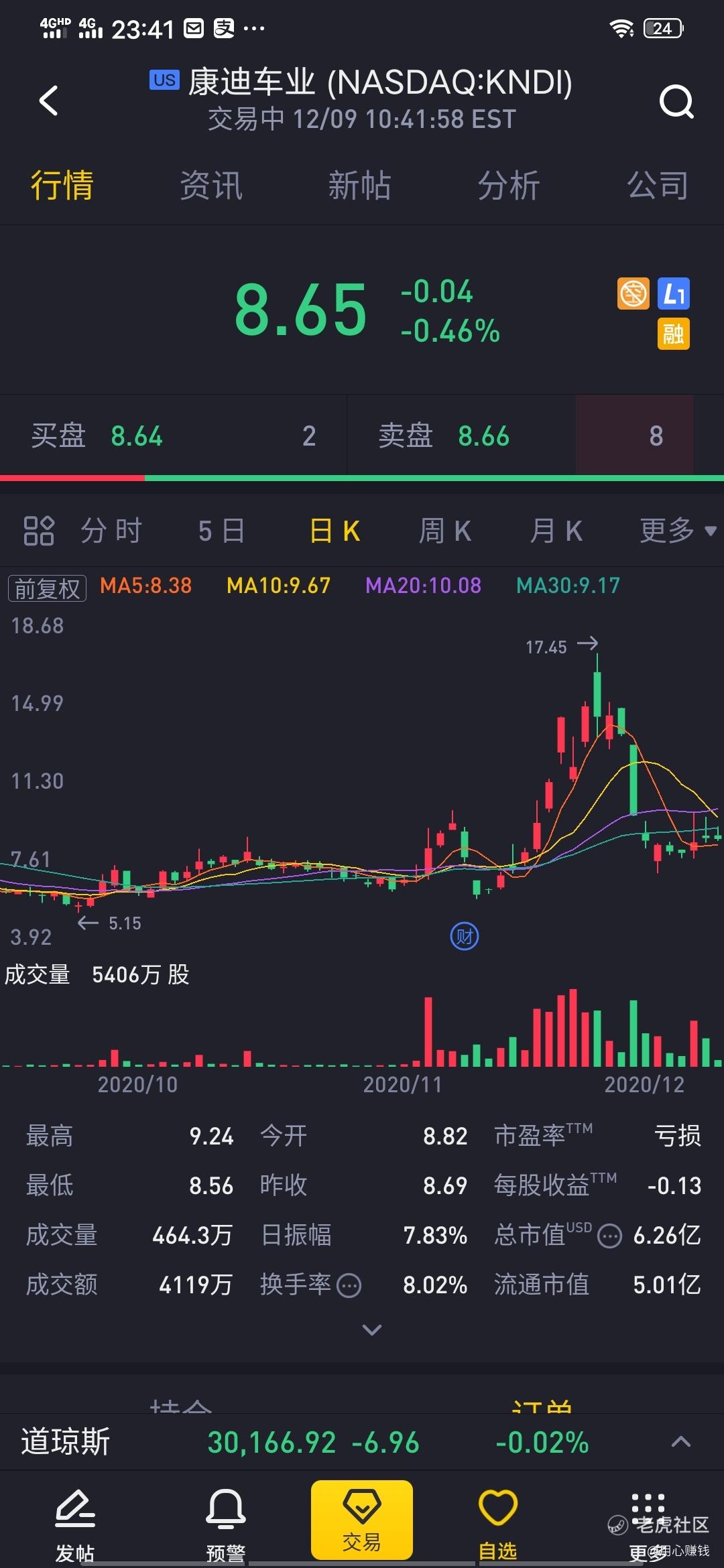Switch to the 资讯 tab
Viewport: 724px width, 1568px height.
210,186
